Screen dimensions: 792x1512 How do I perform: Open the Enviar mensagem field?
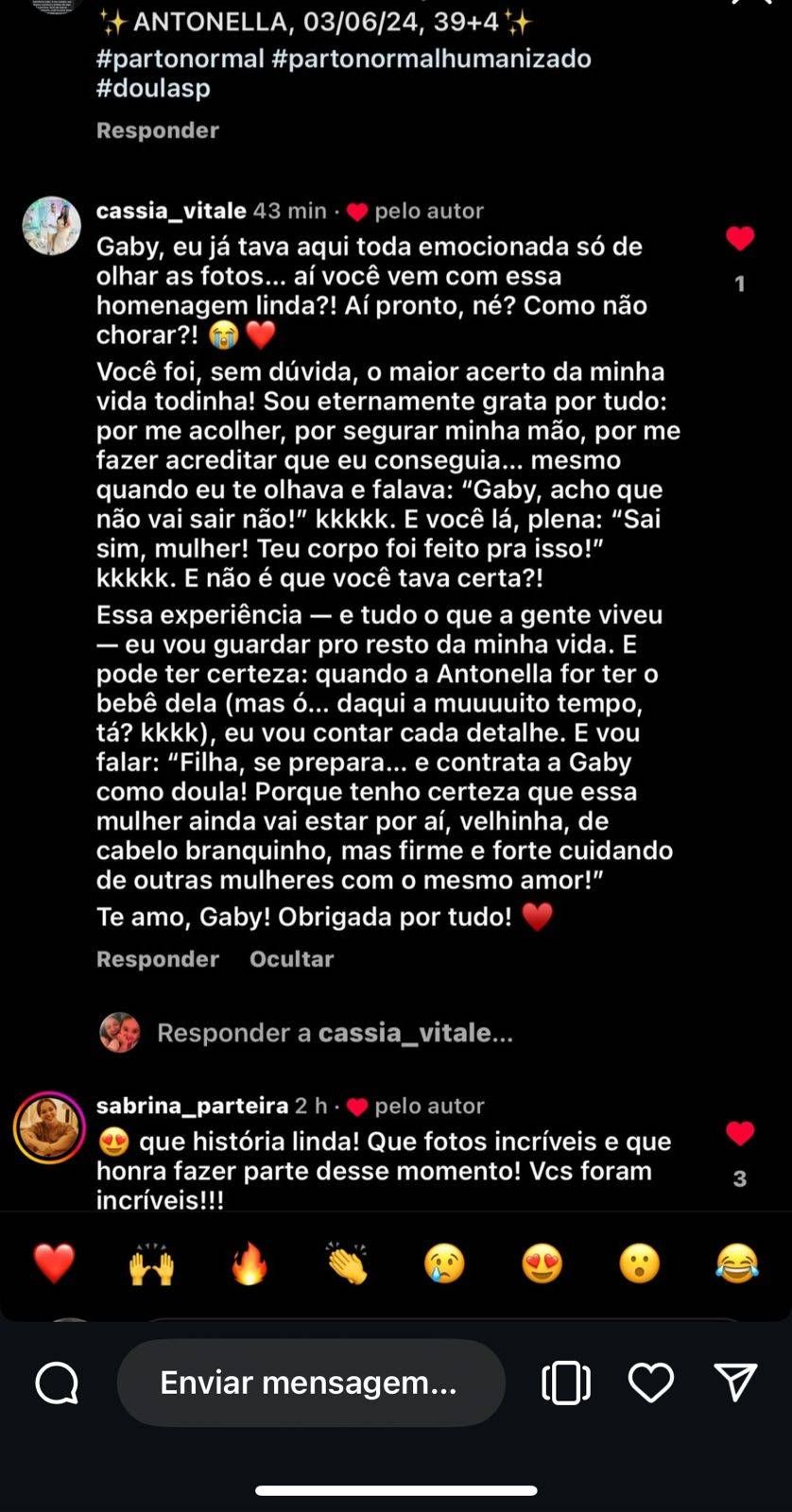(310, 1383)
